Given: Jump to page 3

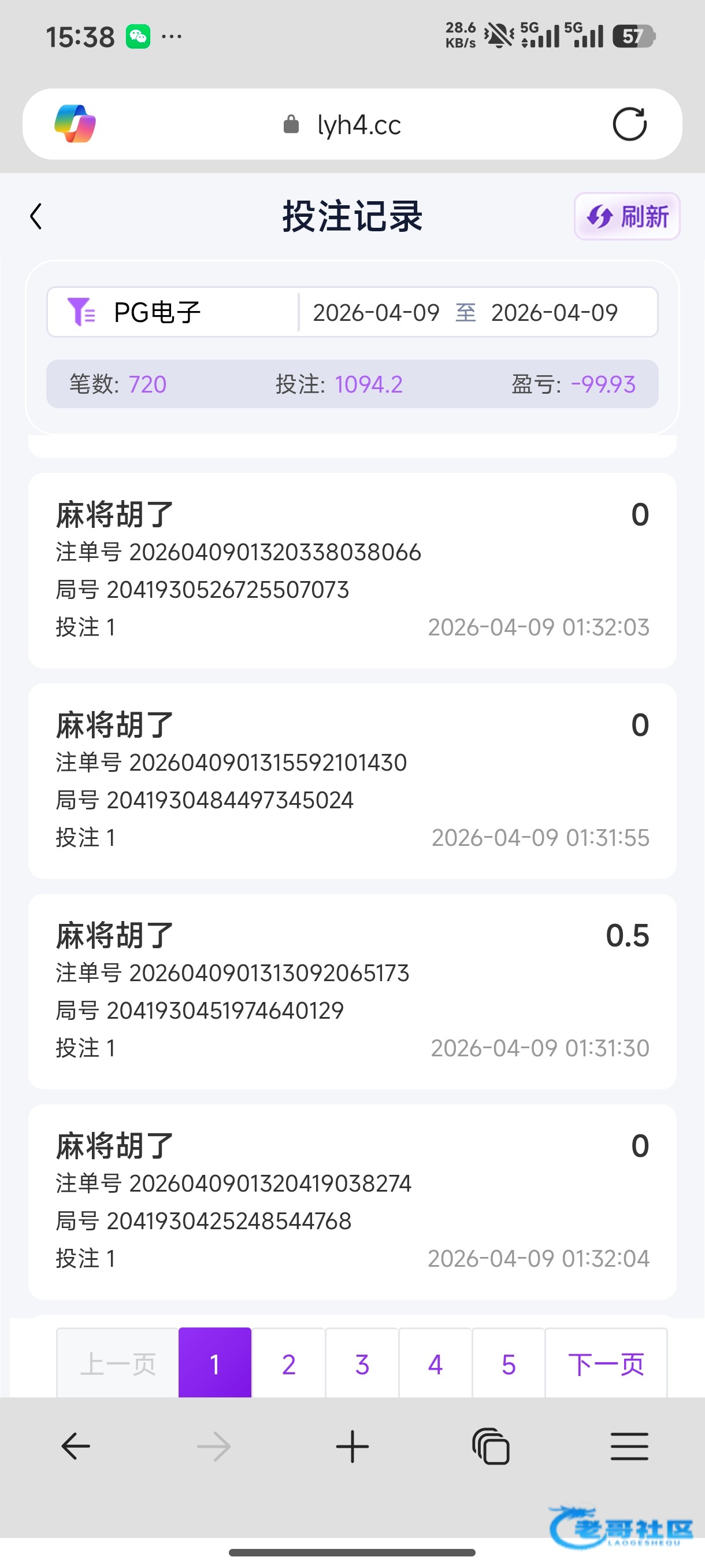Looking at the screenshot, I should [x=362, y=1364].
